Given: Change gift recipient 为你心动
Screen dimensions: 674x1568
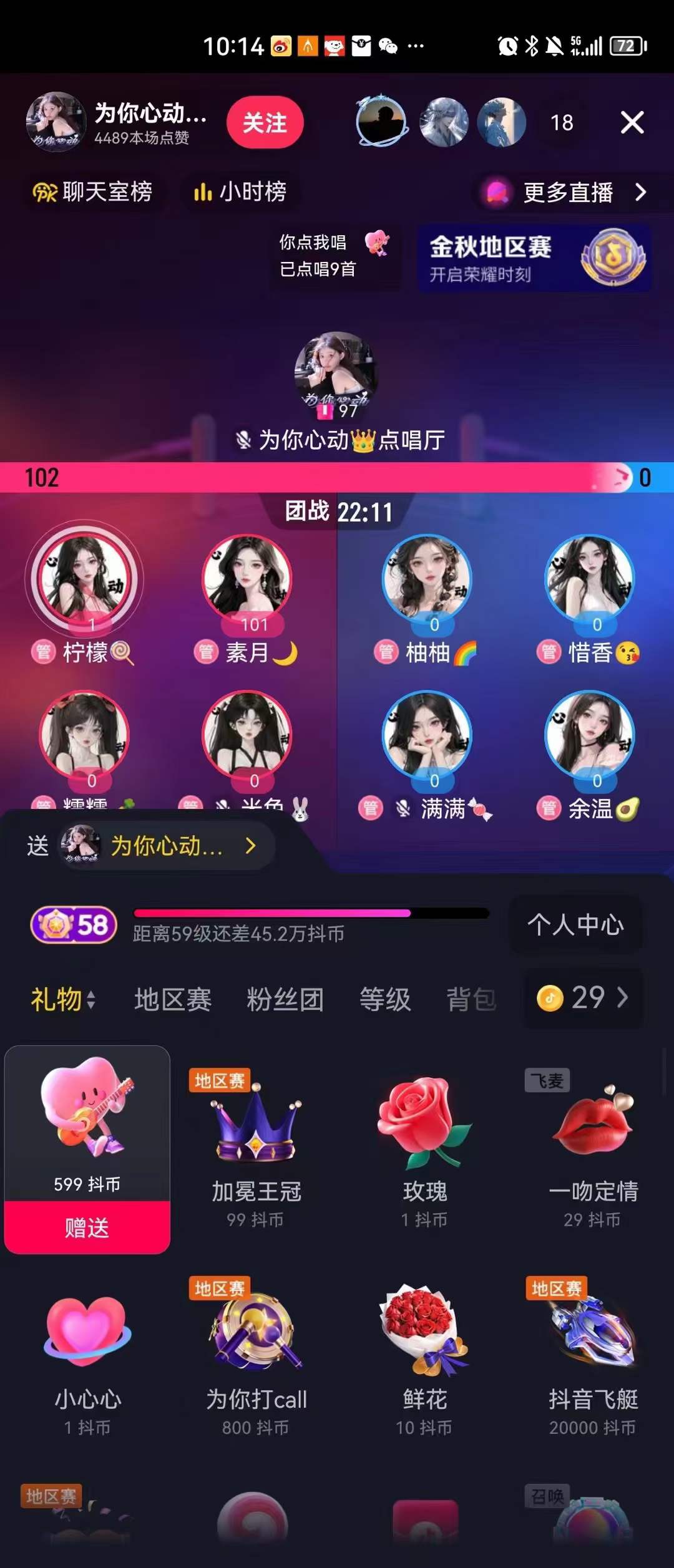Looking at the screenshot, I should point(166,846).
